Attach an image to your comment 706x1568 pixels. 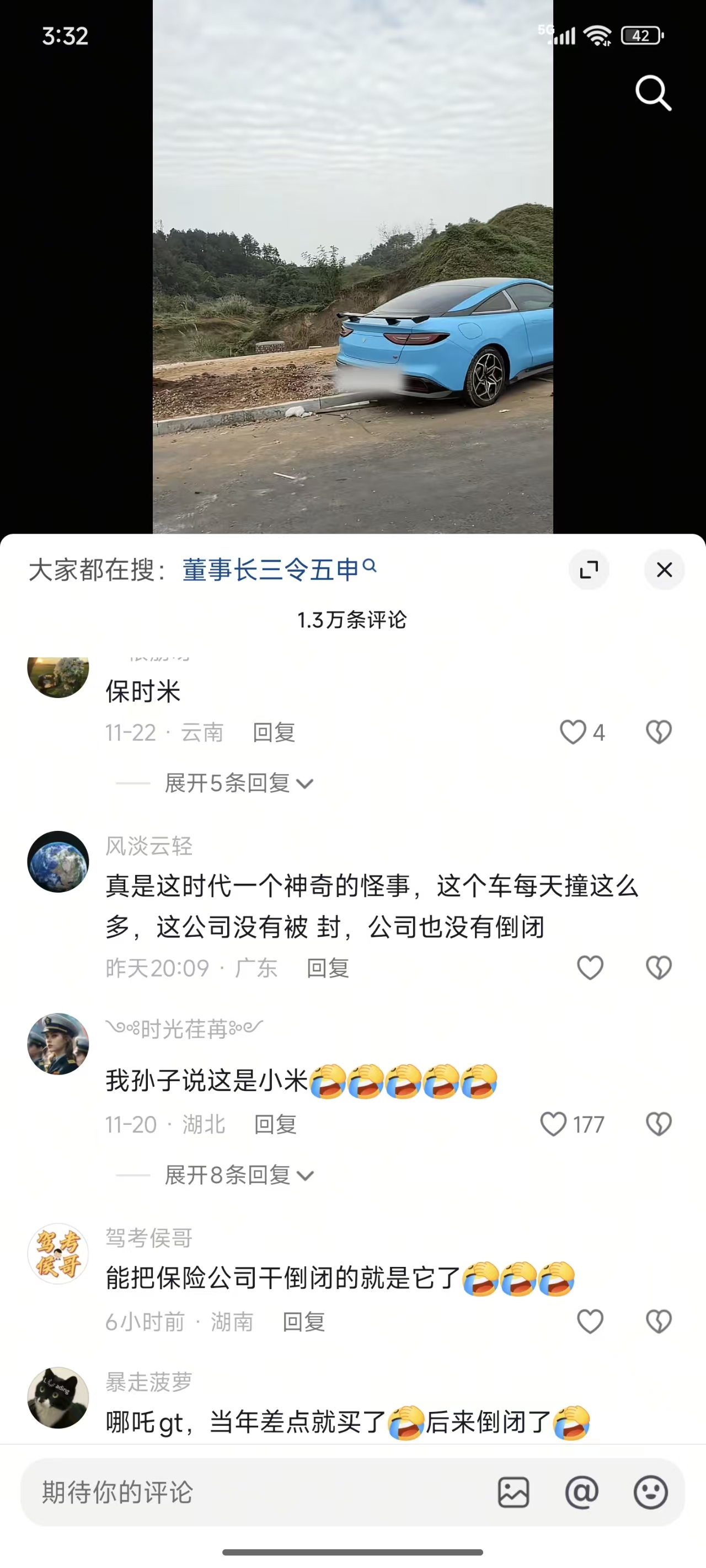click(x=514, y=1492)
